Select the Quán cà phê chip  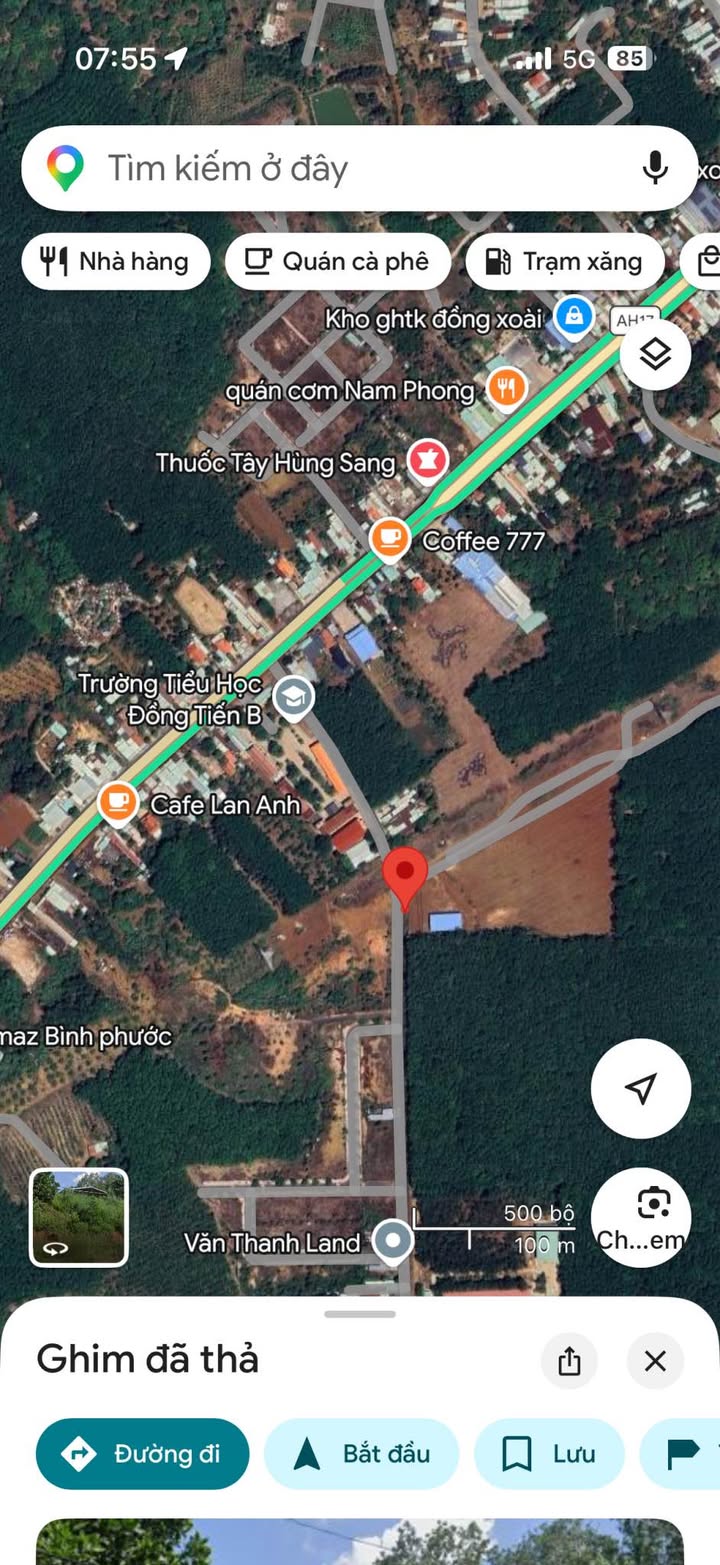337,262
